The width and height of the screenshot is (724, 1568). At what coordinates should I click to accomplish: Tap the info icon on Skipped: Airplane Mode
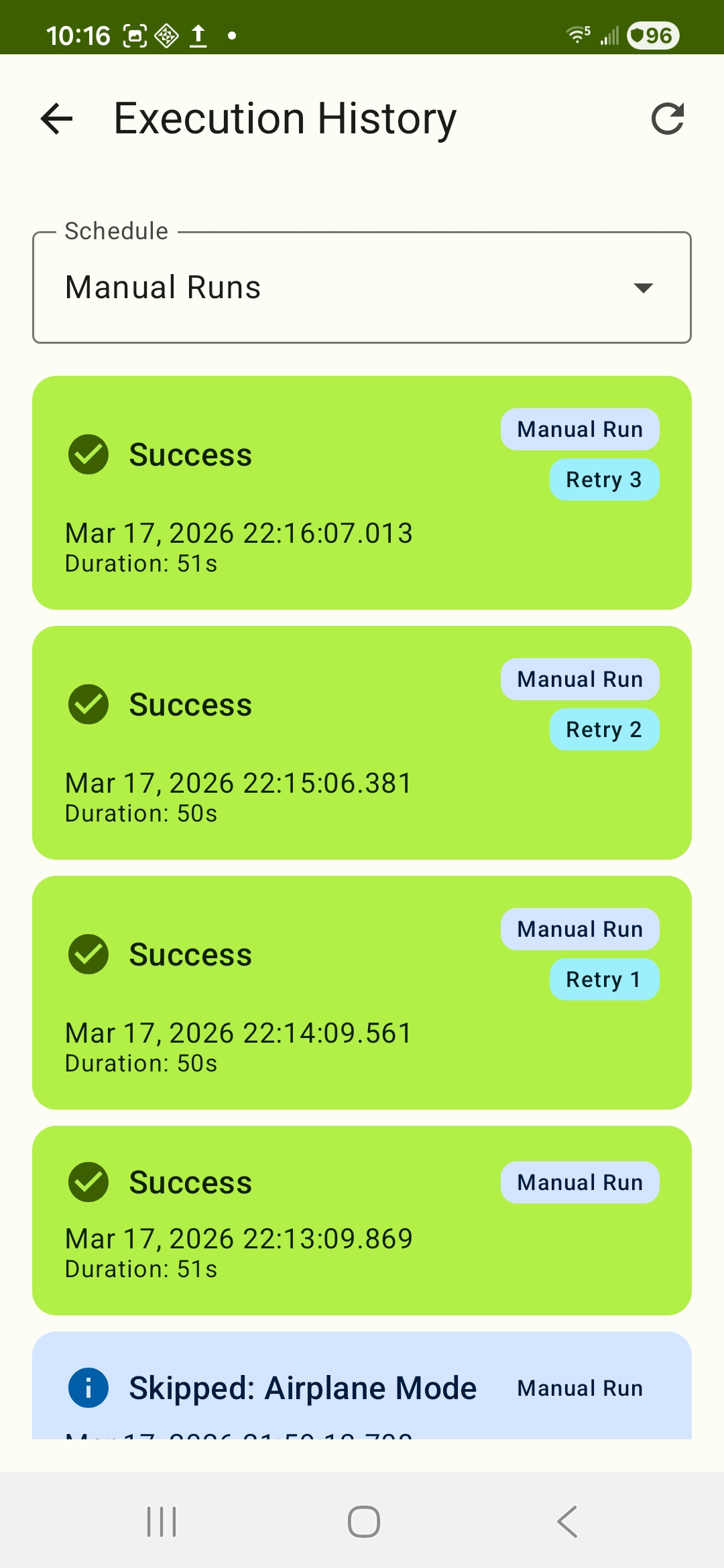click(x=88, y=1387)
